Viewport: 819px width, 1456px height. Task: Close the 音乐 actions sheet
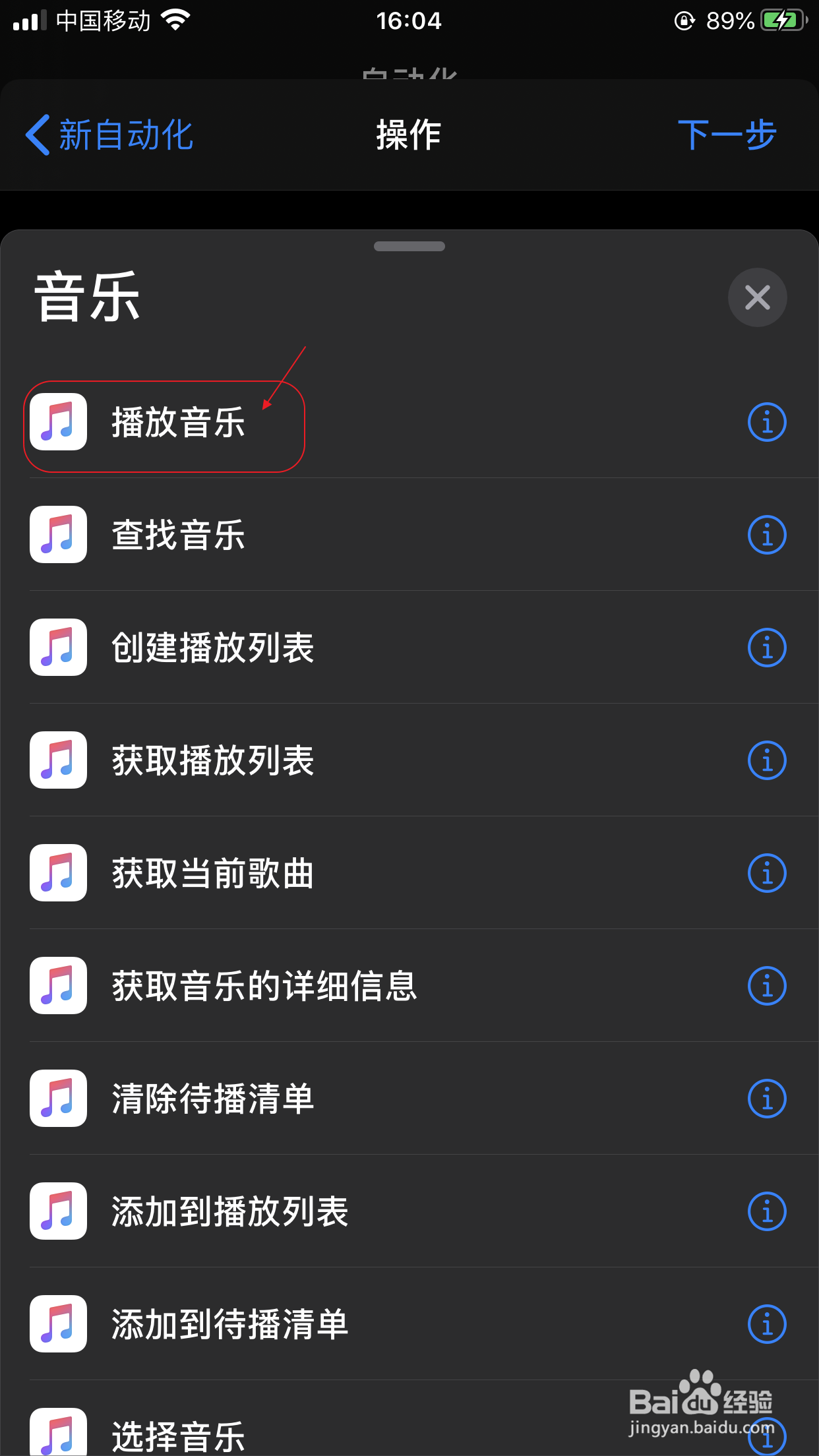pos(756,297)
